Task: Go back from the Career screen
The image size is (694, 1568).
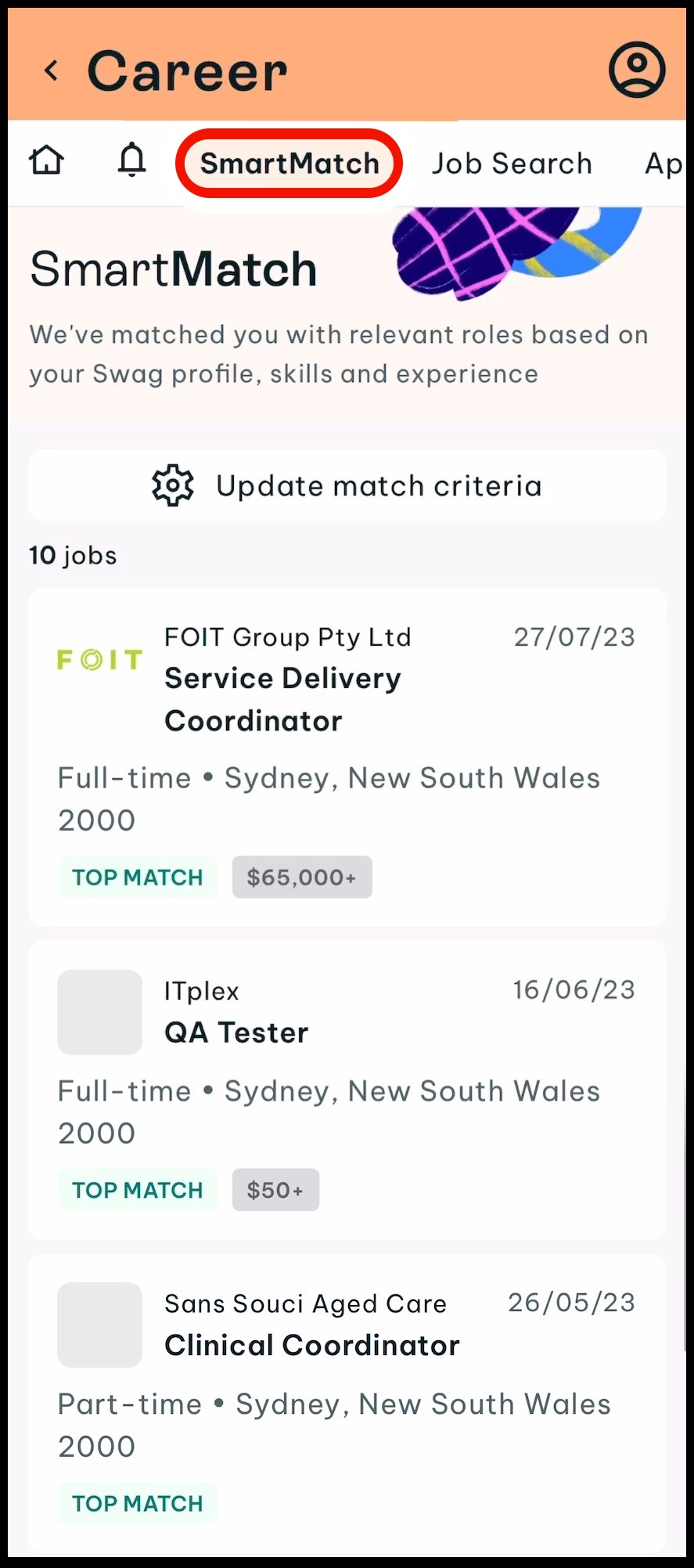Action: coord(52,70)
